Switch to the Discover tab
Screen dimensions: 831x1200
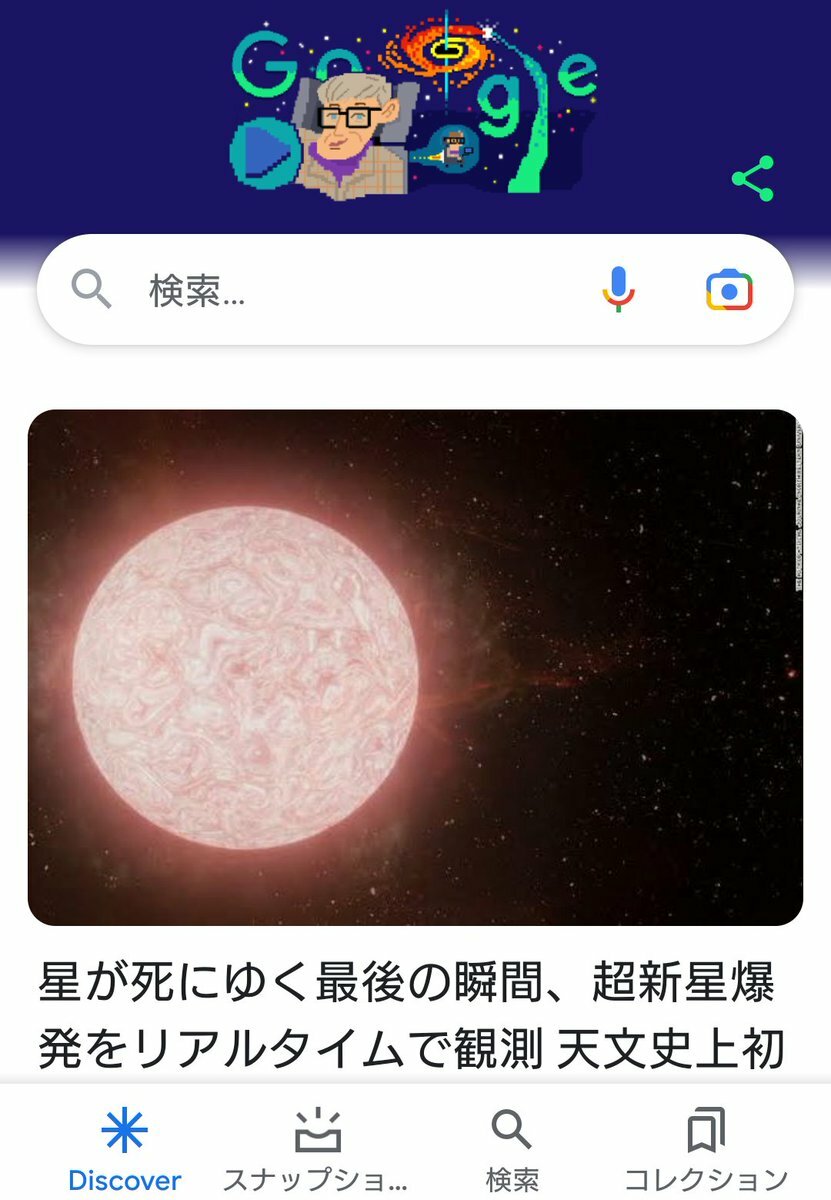(x=125, y=1149)
